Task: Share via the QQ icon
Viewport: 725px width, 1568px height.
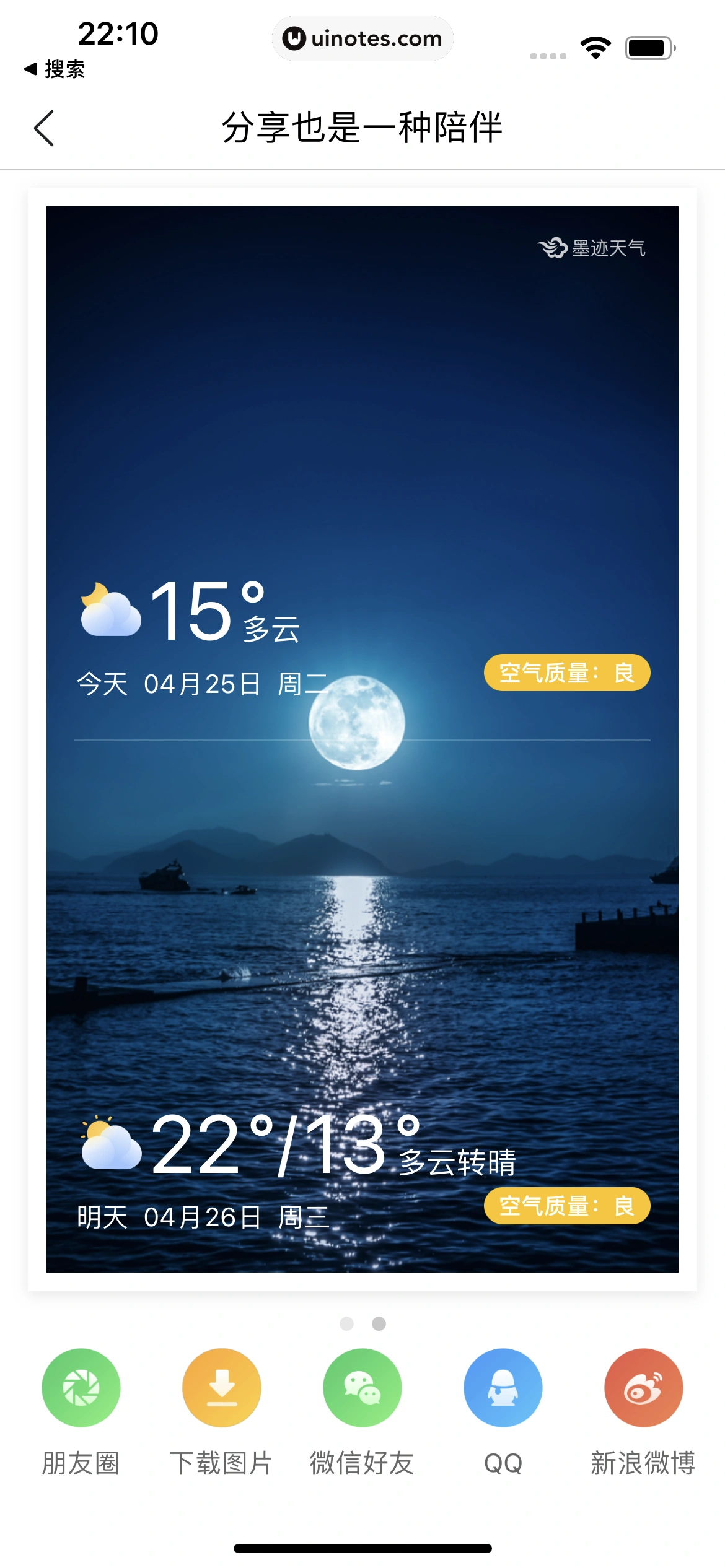Action: 503,1387
